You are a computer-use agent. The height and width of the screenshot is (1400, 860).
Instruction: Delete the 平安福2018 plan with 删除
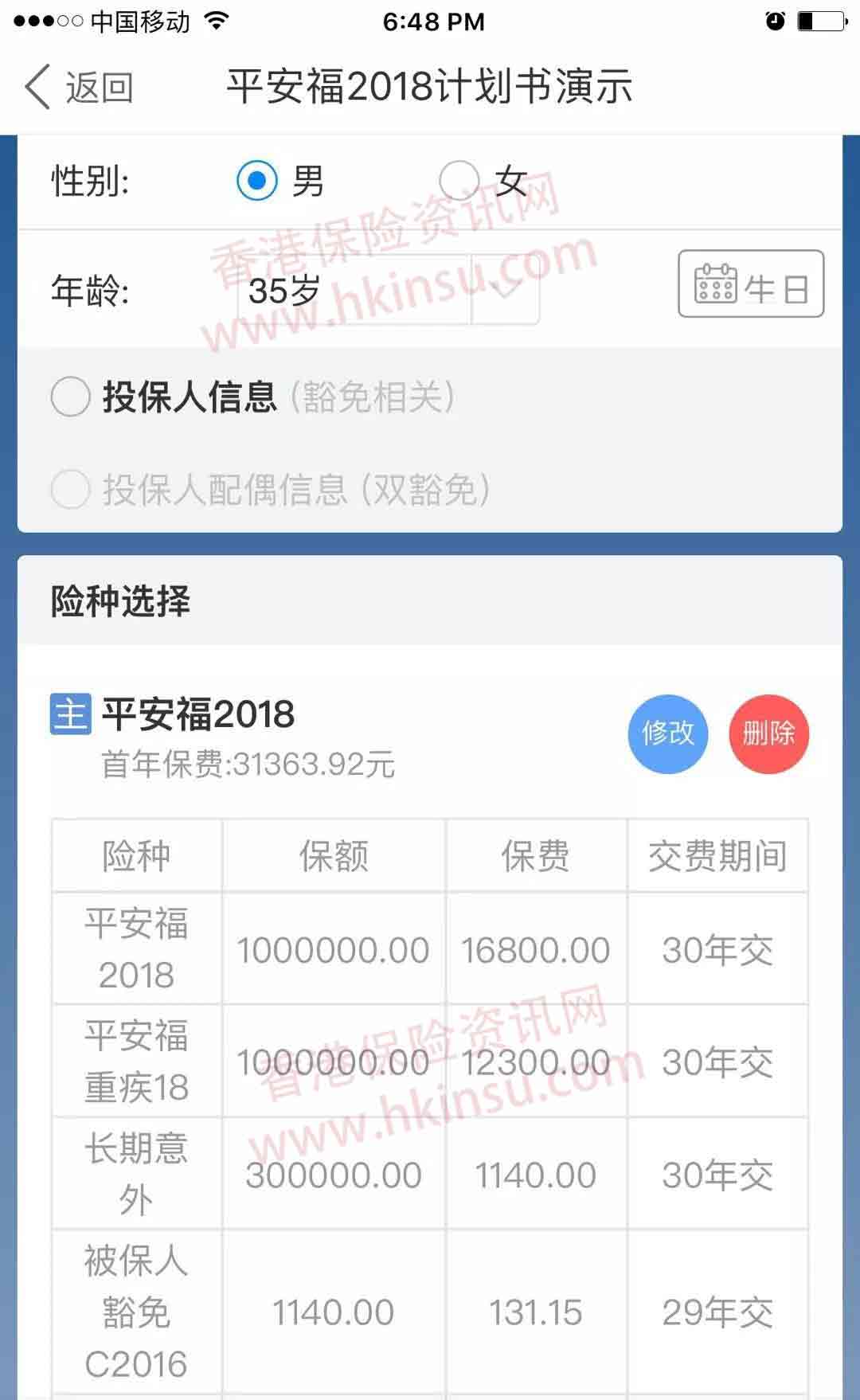coord(768,733)
